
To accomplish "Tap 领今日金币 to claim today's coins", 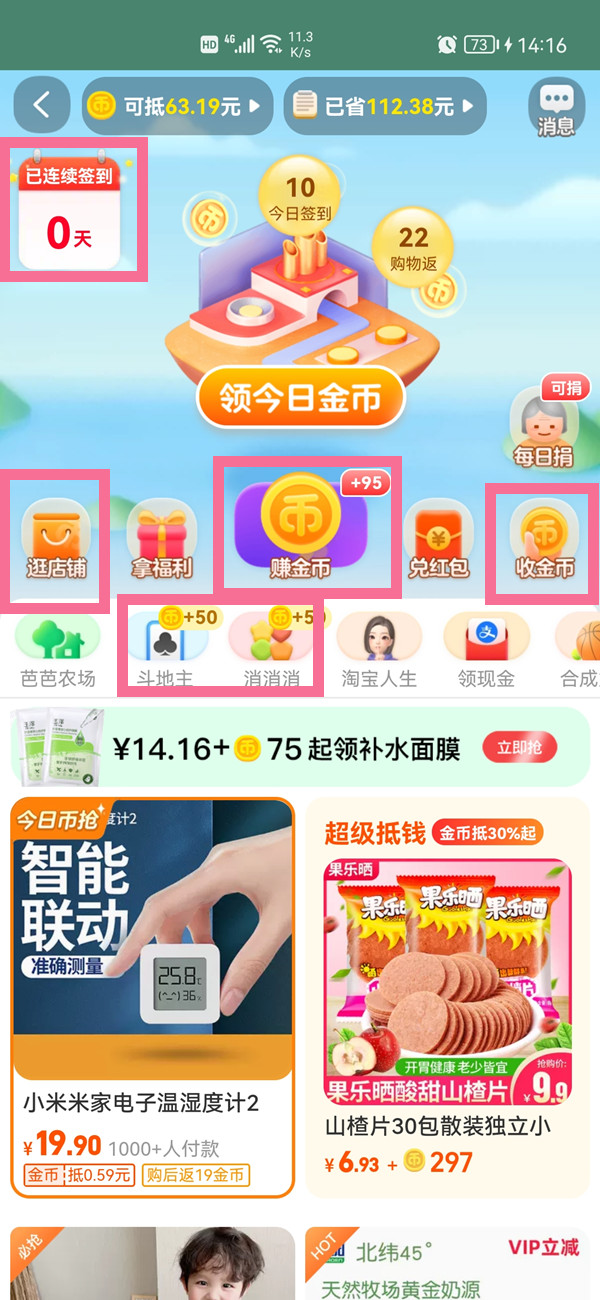I will [x=300, y=399].
